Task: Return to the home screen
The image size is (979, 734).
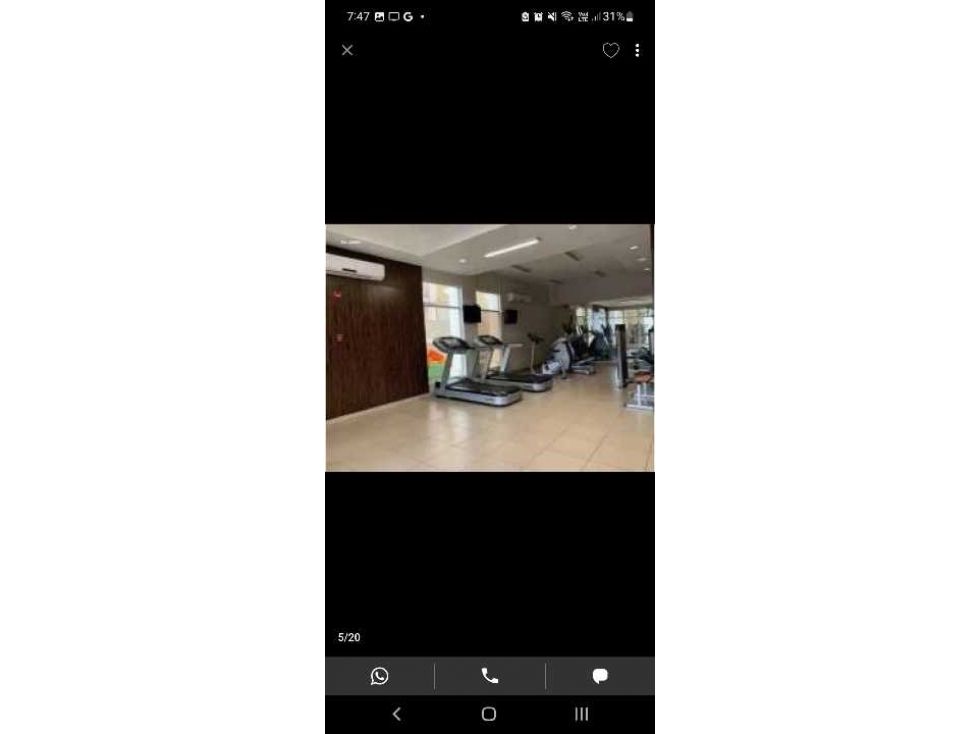Action: (489, 714)
